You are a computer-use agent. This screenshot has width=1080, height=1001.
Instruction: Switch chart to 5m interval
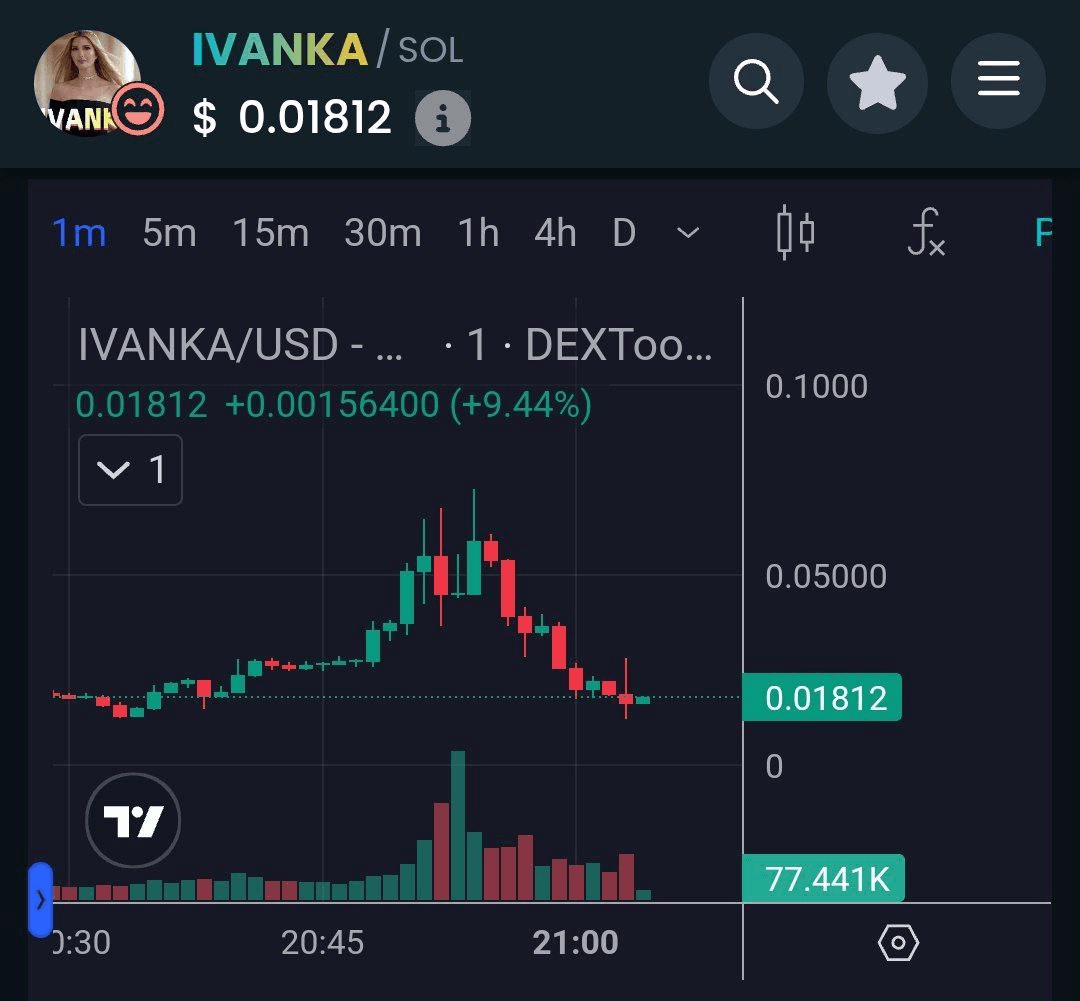click(169, 233)
